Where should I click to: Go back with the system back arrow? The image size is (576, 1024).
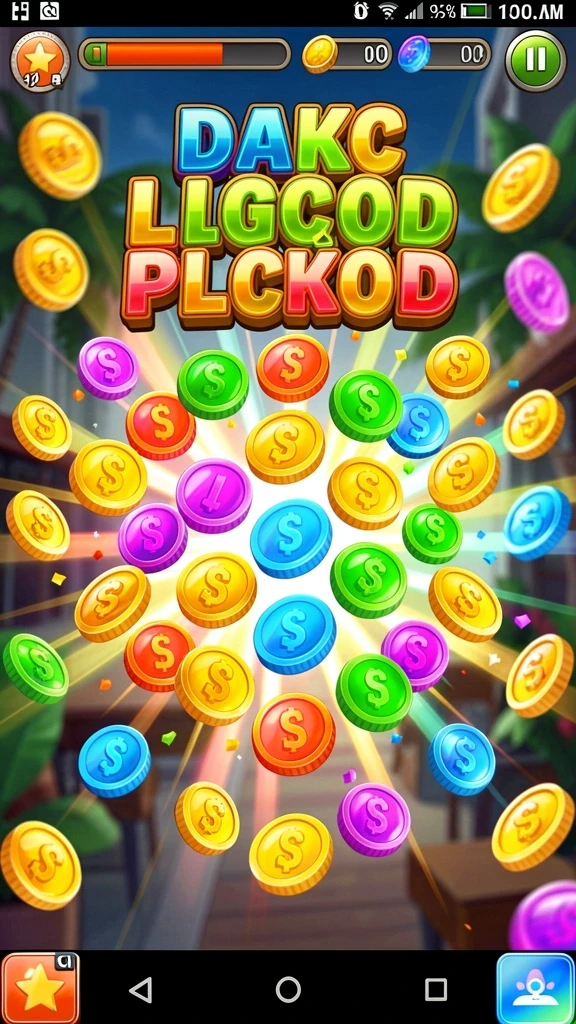pyautogui.click(x=141, y=989)
